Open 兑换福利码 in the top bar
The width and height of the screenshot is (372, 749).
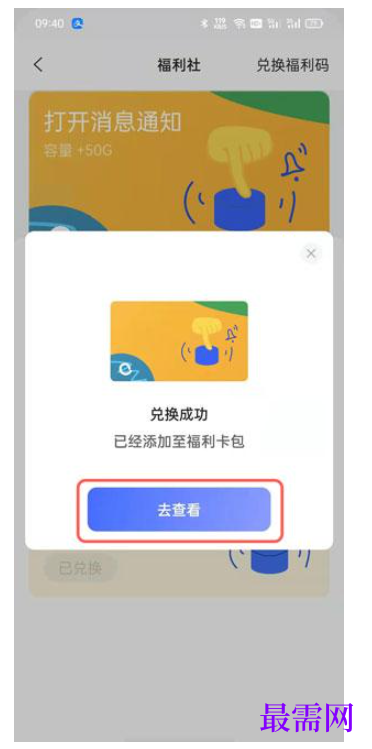[293, 65]
